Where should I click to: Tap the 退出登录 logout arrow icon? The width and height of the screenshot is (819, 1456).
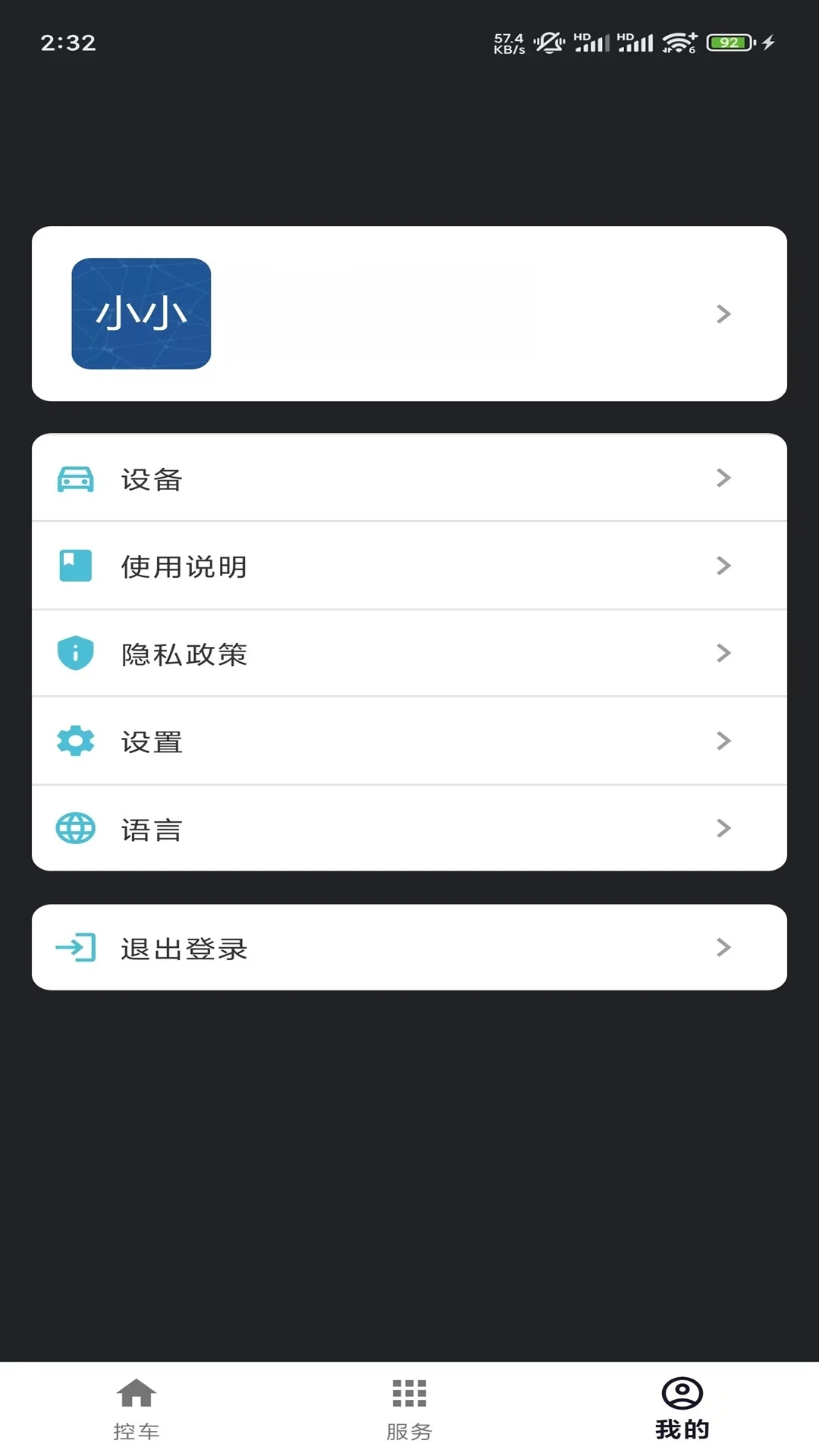[x=74, y=947]
